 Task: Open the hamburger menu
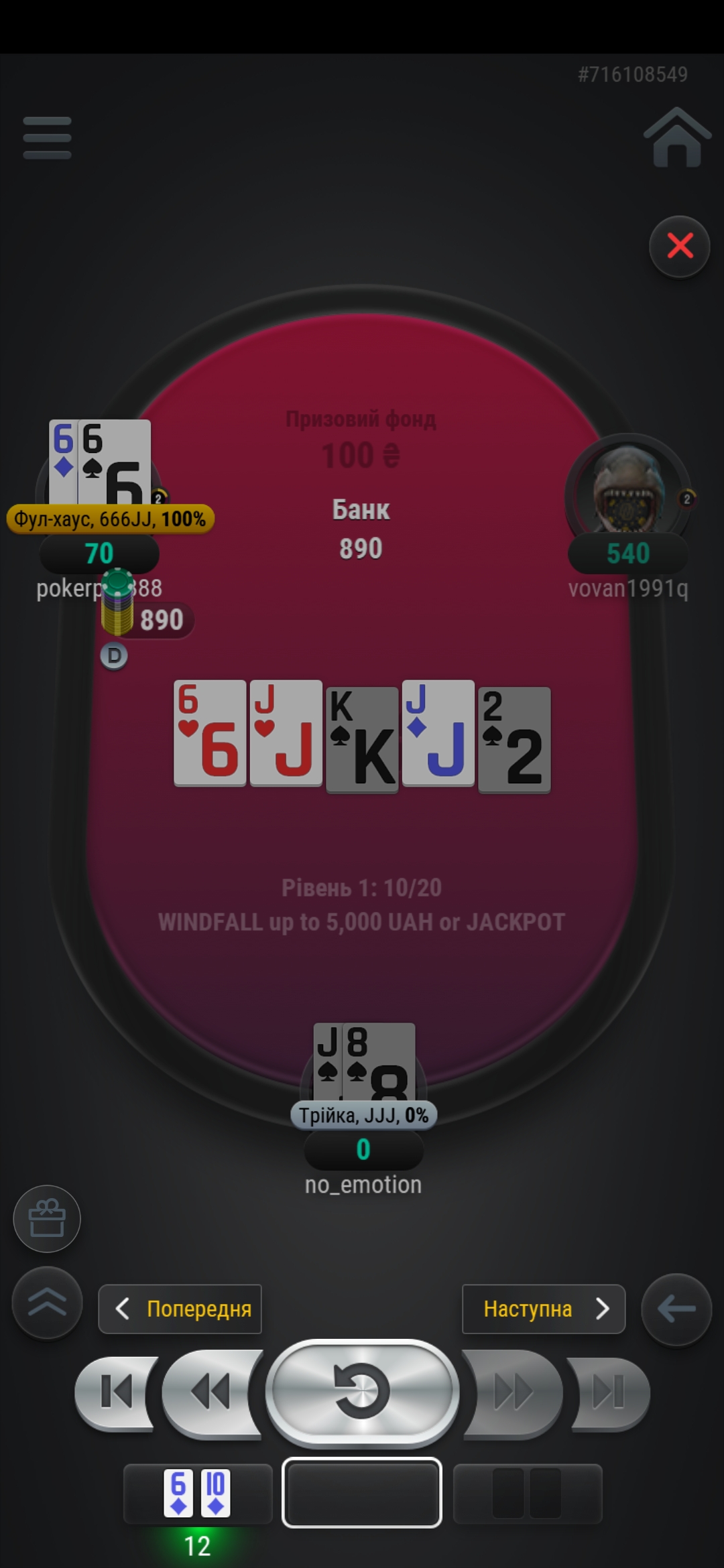[x=47, y=138]
